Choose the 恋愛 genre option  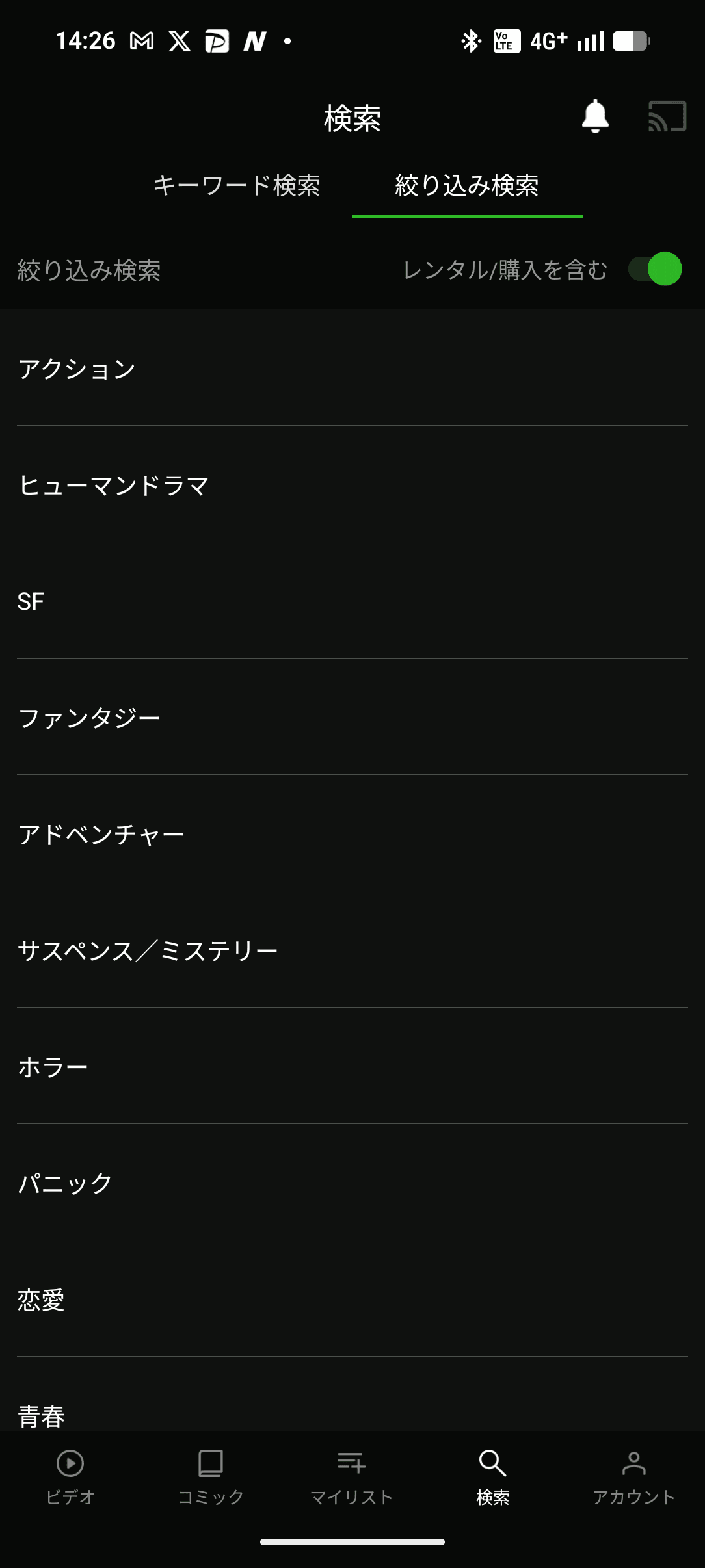(x=351, y=1300)
